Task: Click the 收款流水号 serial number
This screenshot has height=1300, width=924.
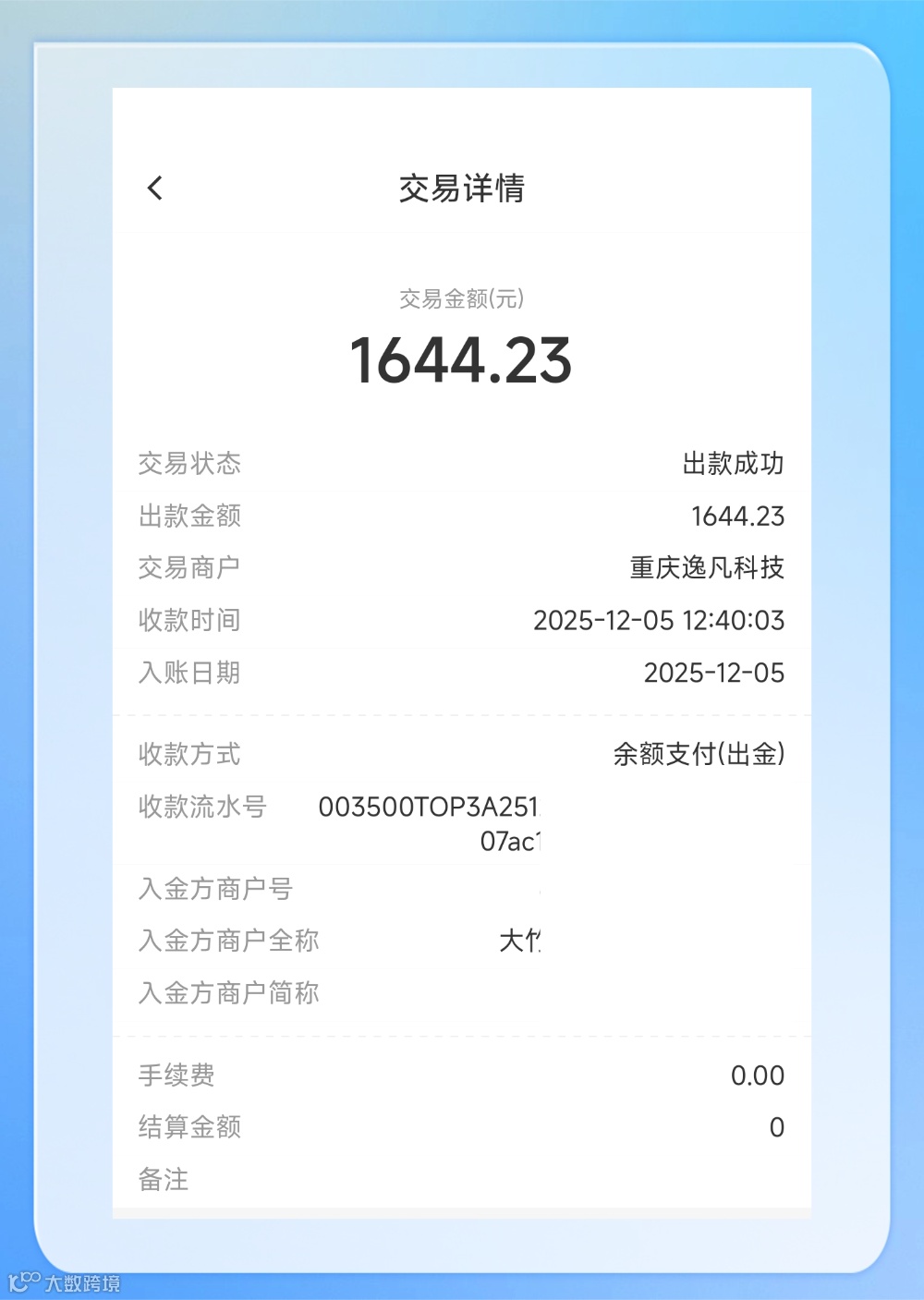Action: [x=428, y=808]
